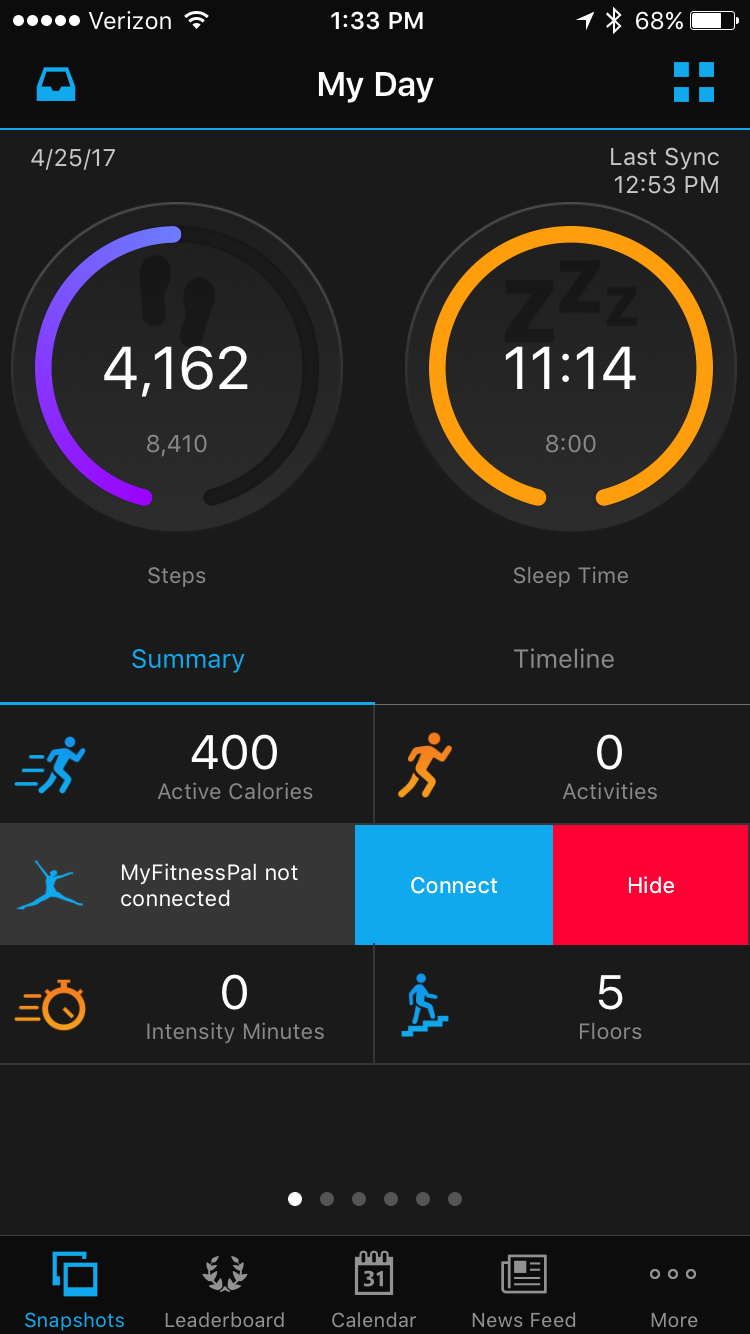Open the Calendar tab
This screenshot has width=750, height=1334.
point(374,1290)
